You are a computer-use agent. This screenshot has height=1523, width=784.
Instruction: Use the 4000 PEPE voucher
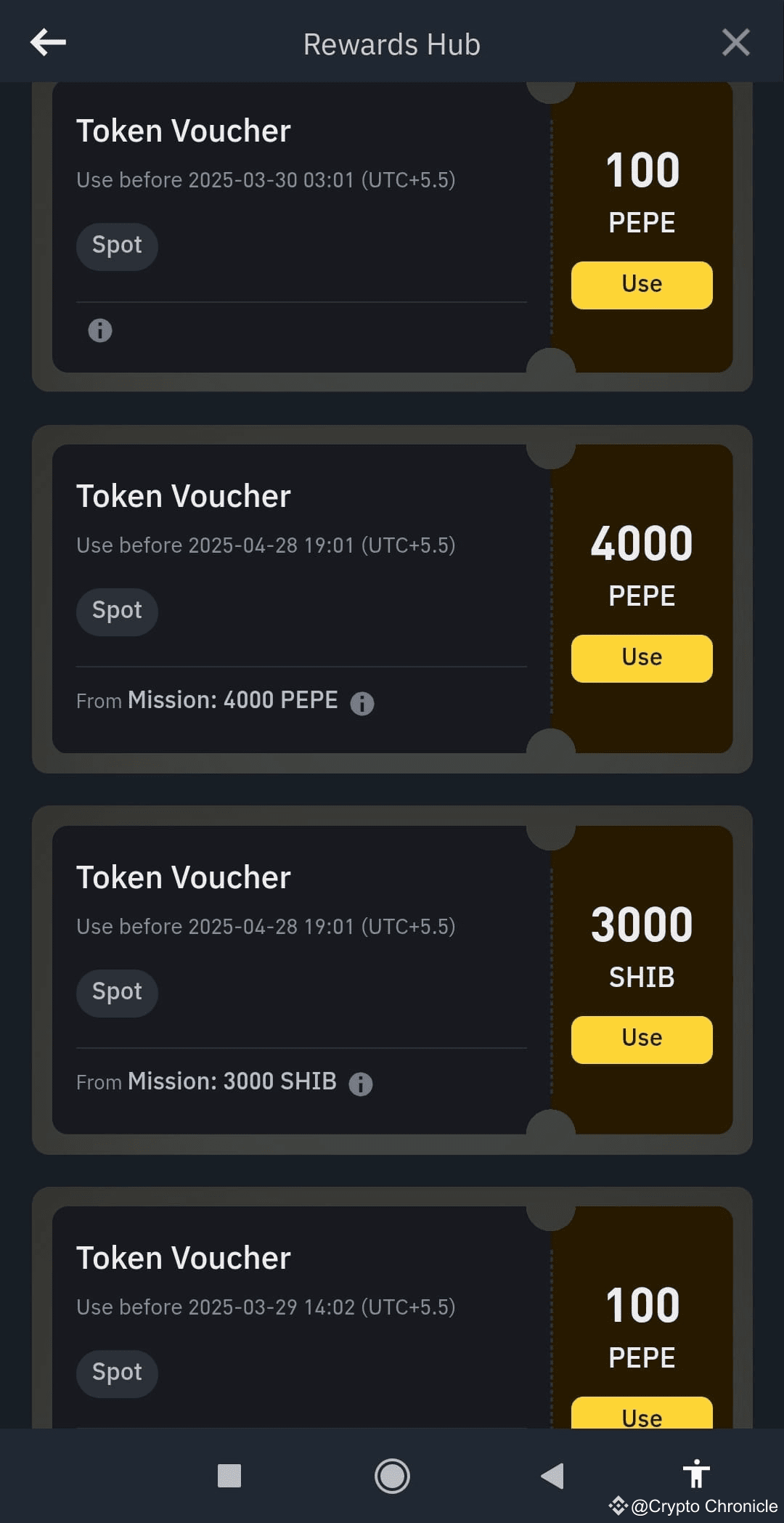tap(641, 657)
